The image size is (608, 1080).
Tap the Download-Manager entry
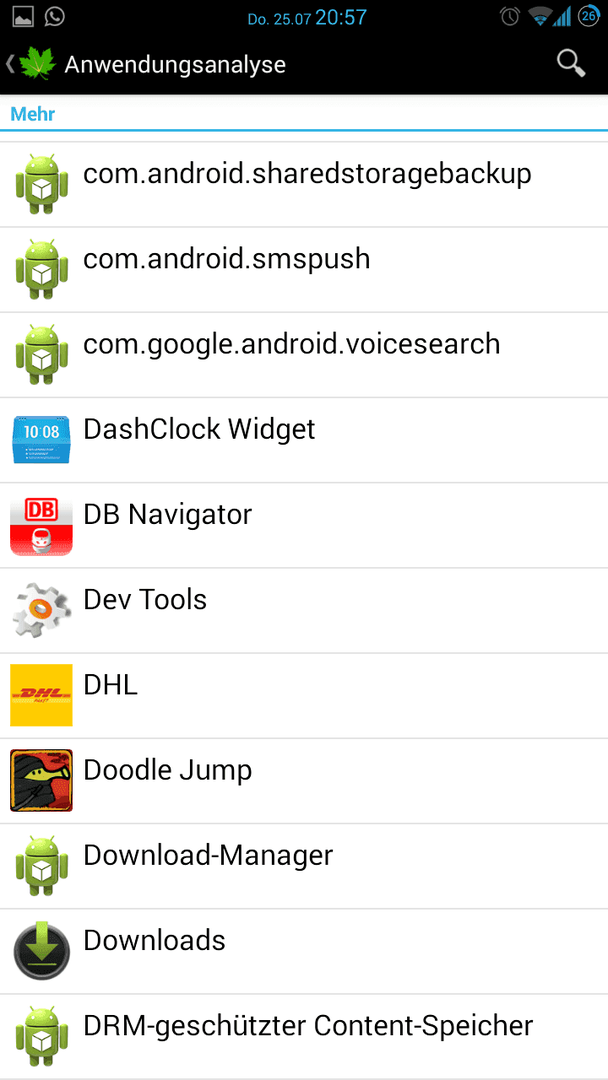(304, 866)
